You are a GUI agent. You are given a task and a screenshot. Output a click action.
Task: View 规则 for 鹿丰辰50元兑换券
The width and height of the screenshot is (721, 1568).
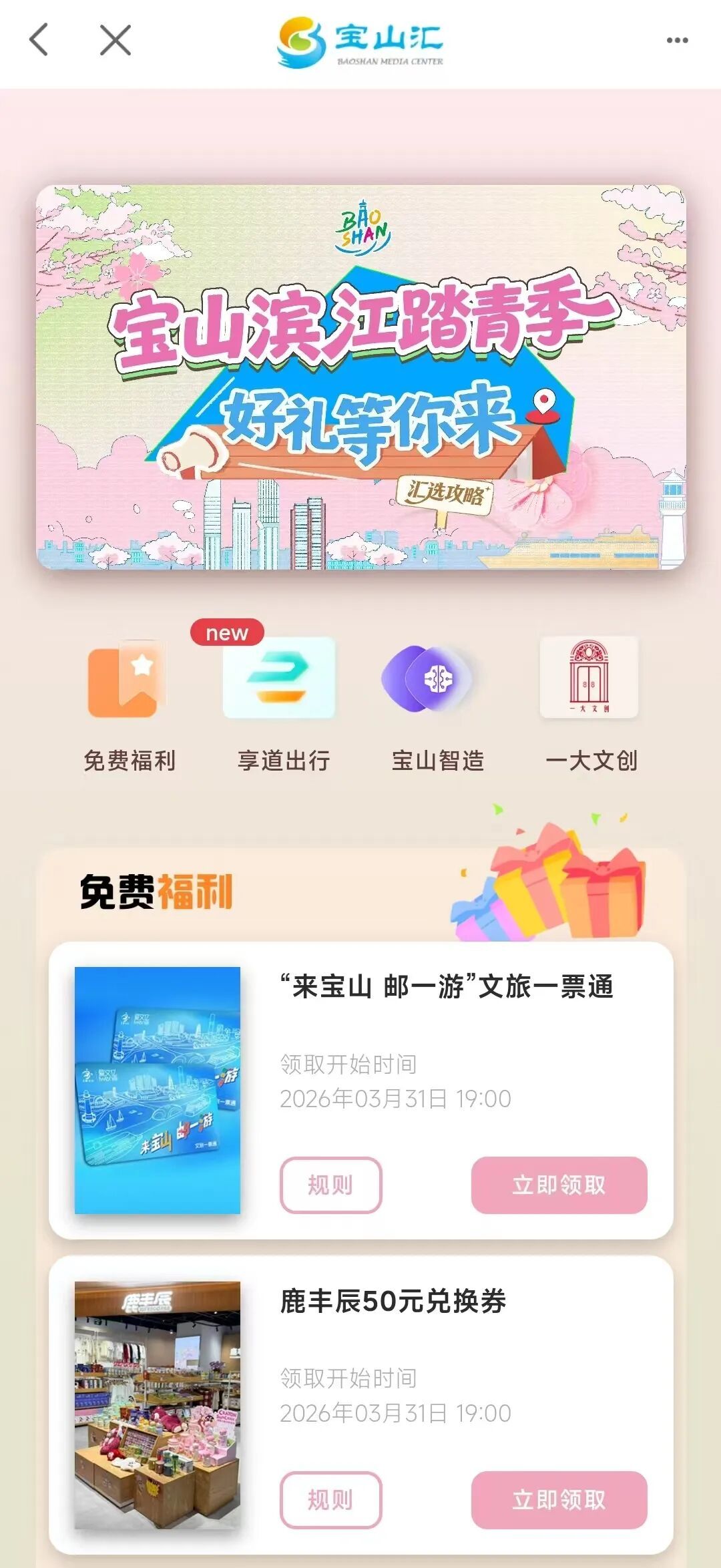(x=330, y=1499)
